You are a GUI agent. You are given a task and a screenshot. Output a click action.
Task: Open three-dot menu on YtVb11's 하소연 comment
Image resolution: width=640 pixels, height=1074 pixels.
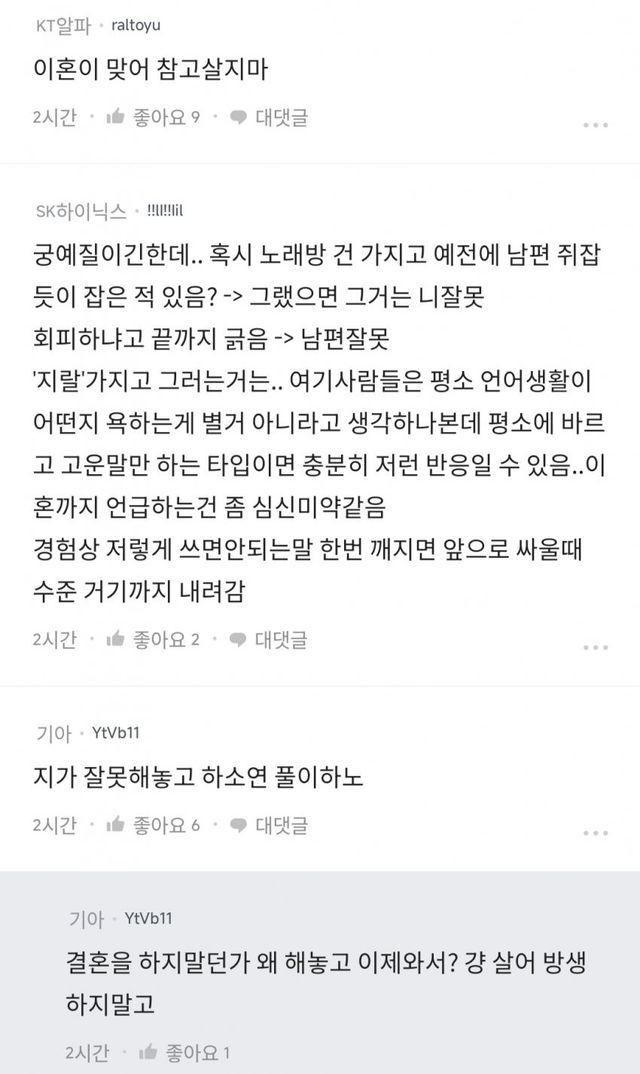[595, 833]
